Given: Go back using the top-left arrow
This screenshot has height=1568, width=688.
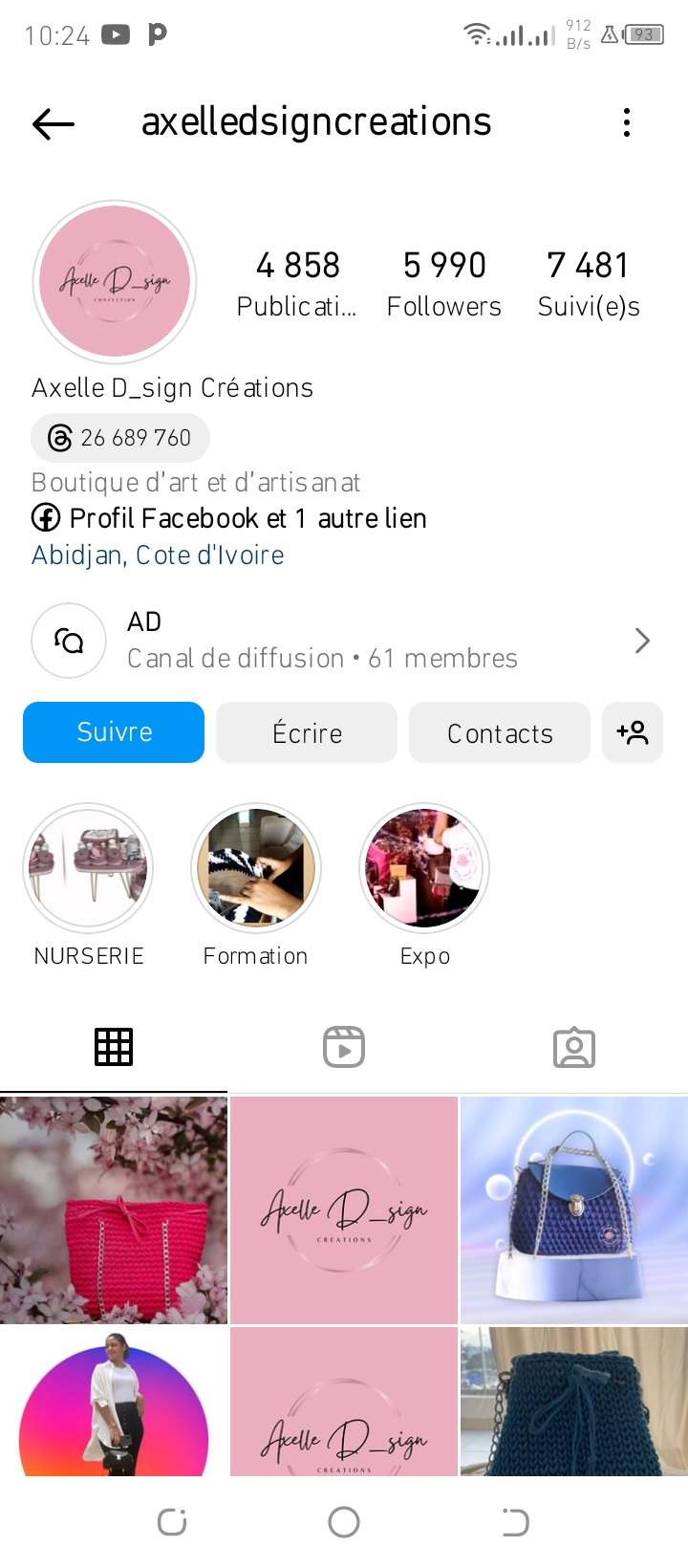Looking at the screenshot, I should [54, 123].
